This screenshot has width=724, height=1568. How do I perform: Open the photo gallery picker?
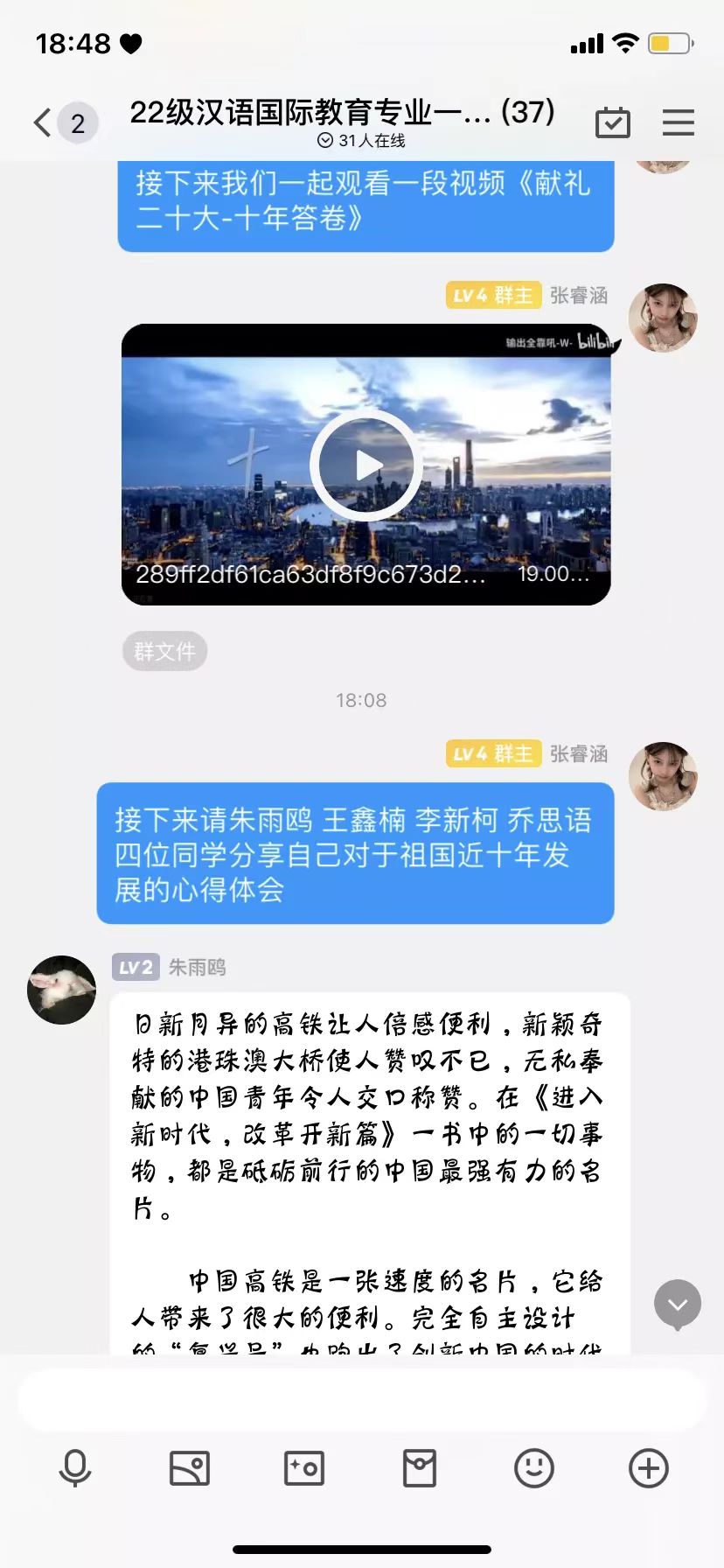pyautogui.click(x=190, y=1468)
